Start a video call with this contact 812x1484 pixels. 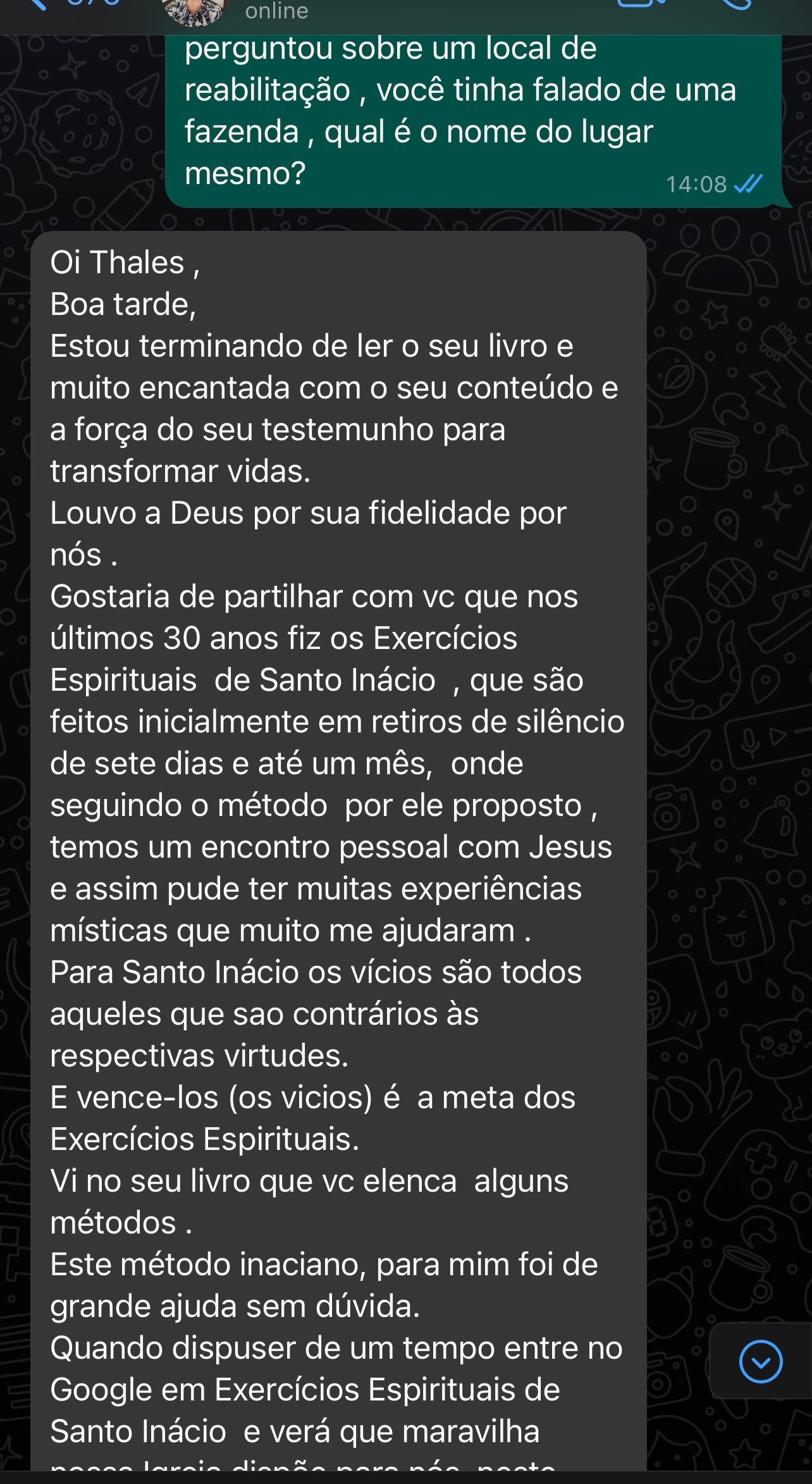tap(641, 5)
